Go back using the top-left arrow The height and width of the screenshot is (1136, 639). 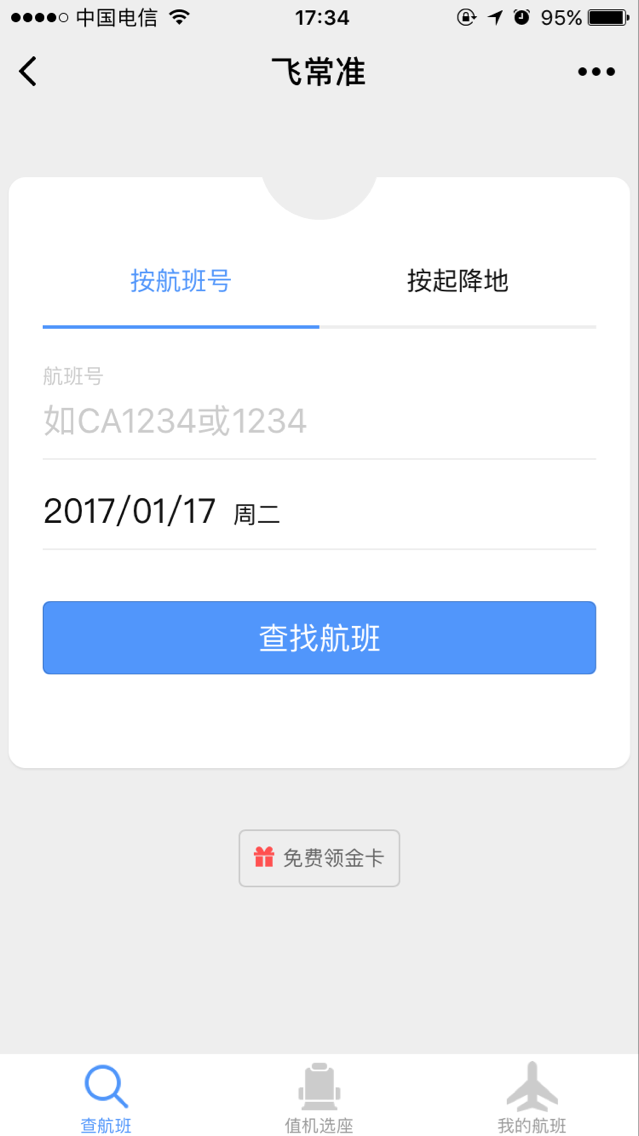click(28, 72)
